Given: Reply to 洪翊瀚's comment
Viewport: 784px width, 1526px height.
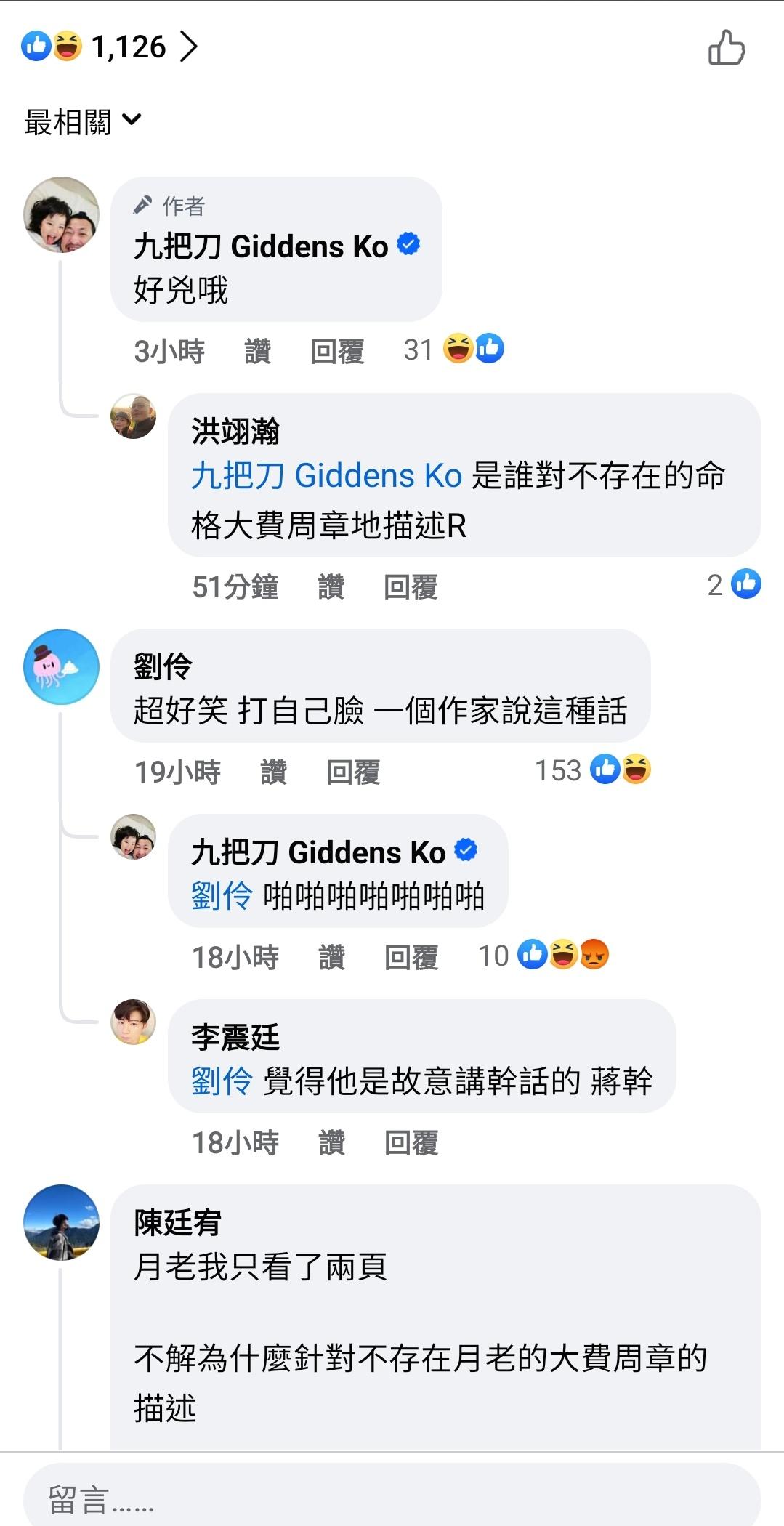Looking at the screenshot, I should (411, 586).
